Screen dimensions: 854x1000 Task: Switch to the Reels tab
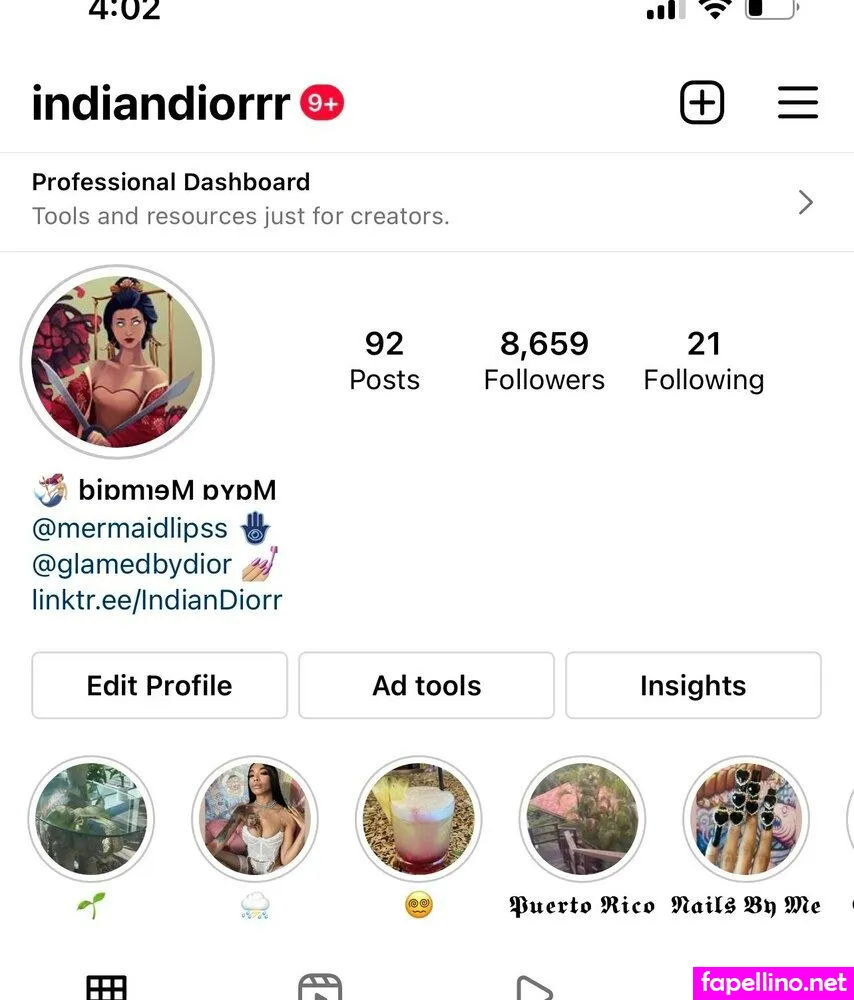pyautogui.click(x=320, y=988)
